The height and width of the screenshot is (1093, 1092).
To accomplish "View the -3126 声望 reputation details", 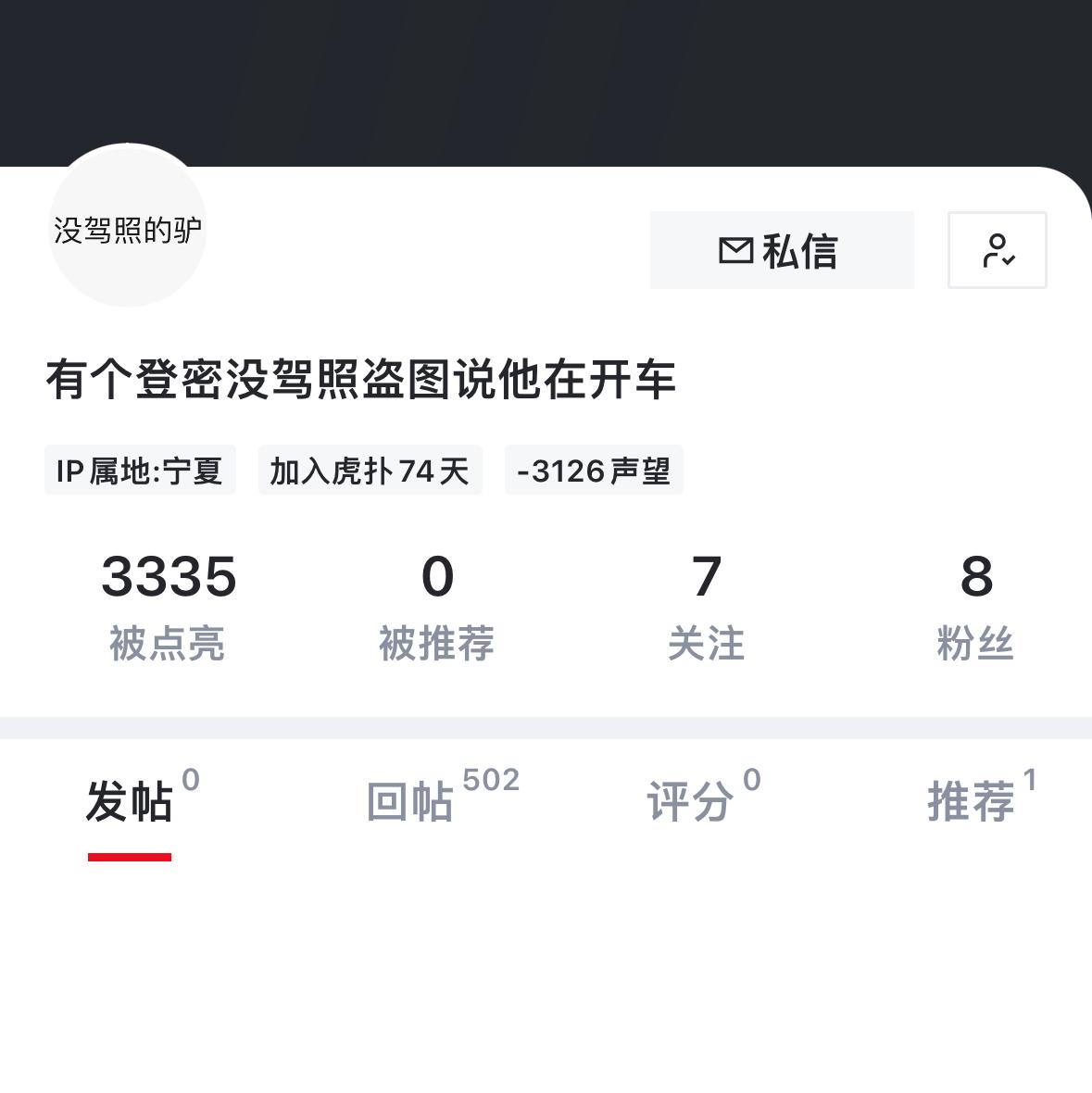I will tap(594, 471).
